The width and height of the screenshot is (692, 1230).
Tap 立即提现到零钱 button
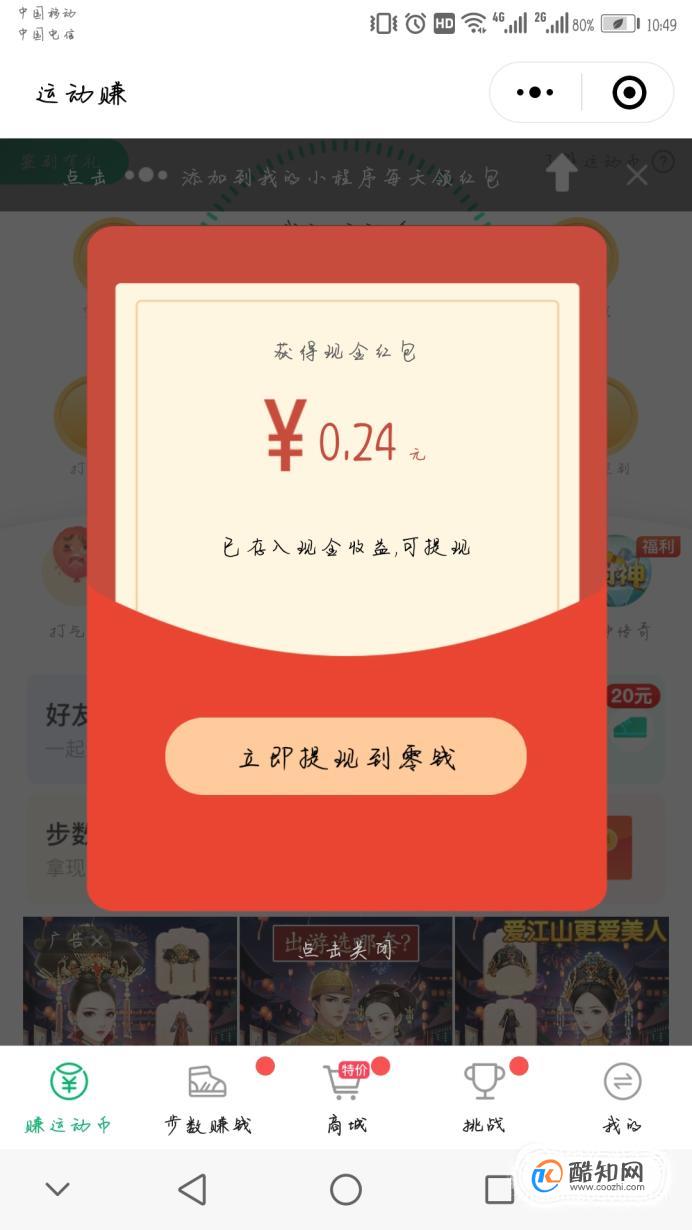pos(345,756)
